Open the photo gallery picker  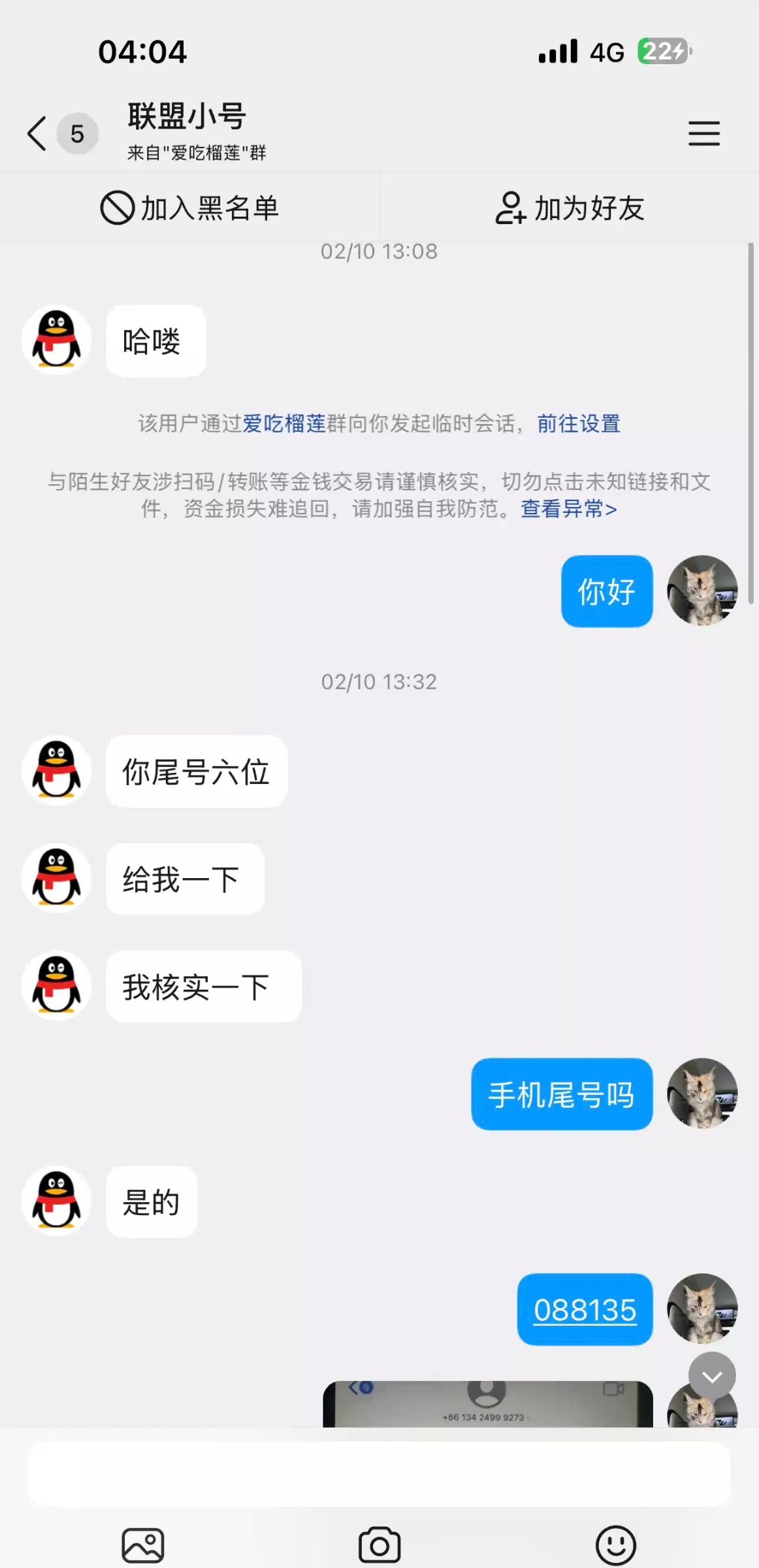click(143, 1545)
